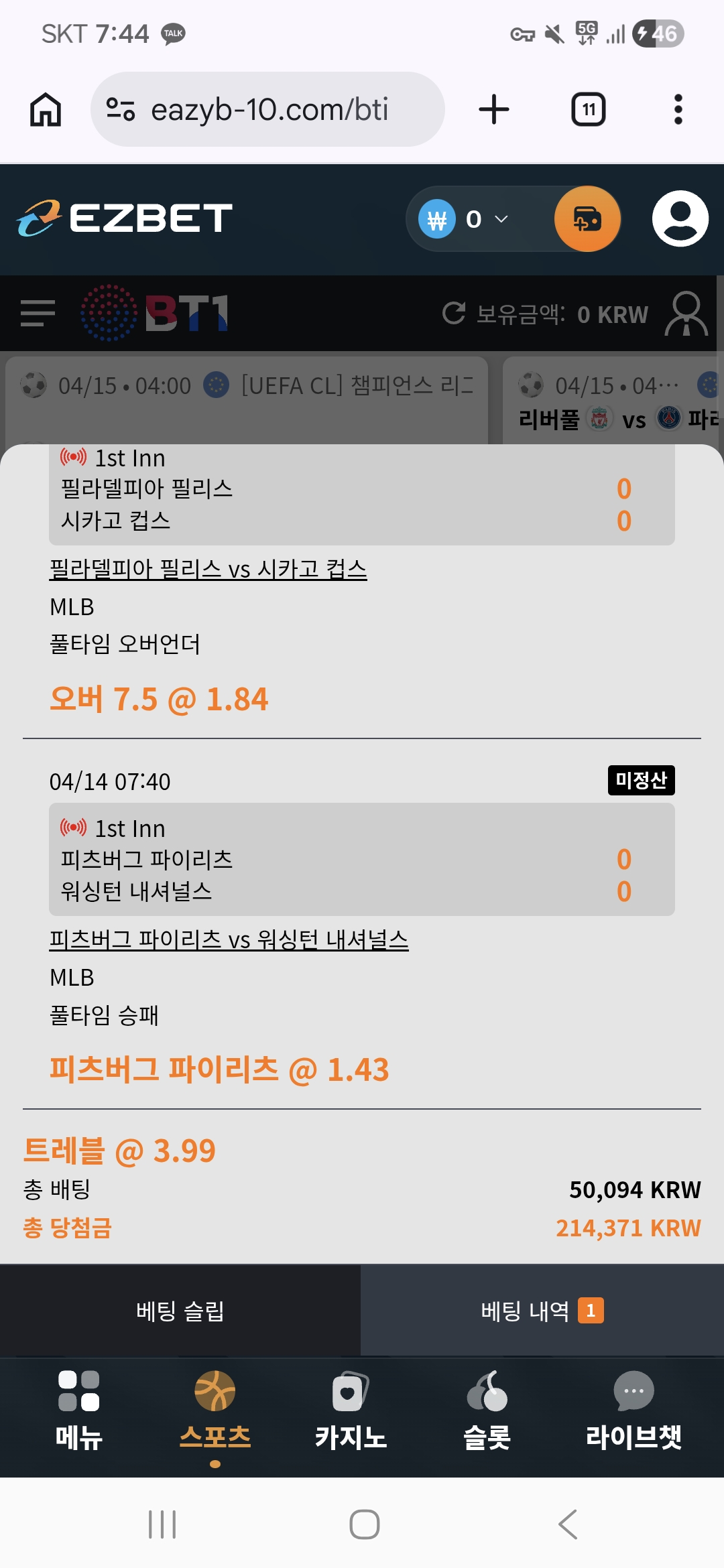Open the BTI account icon
This screenshot has width=724, height=1568.
coord(686,313)
